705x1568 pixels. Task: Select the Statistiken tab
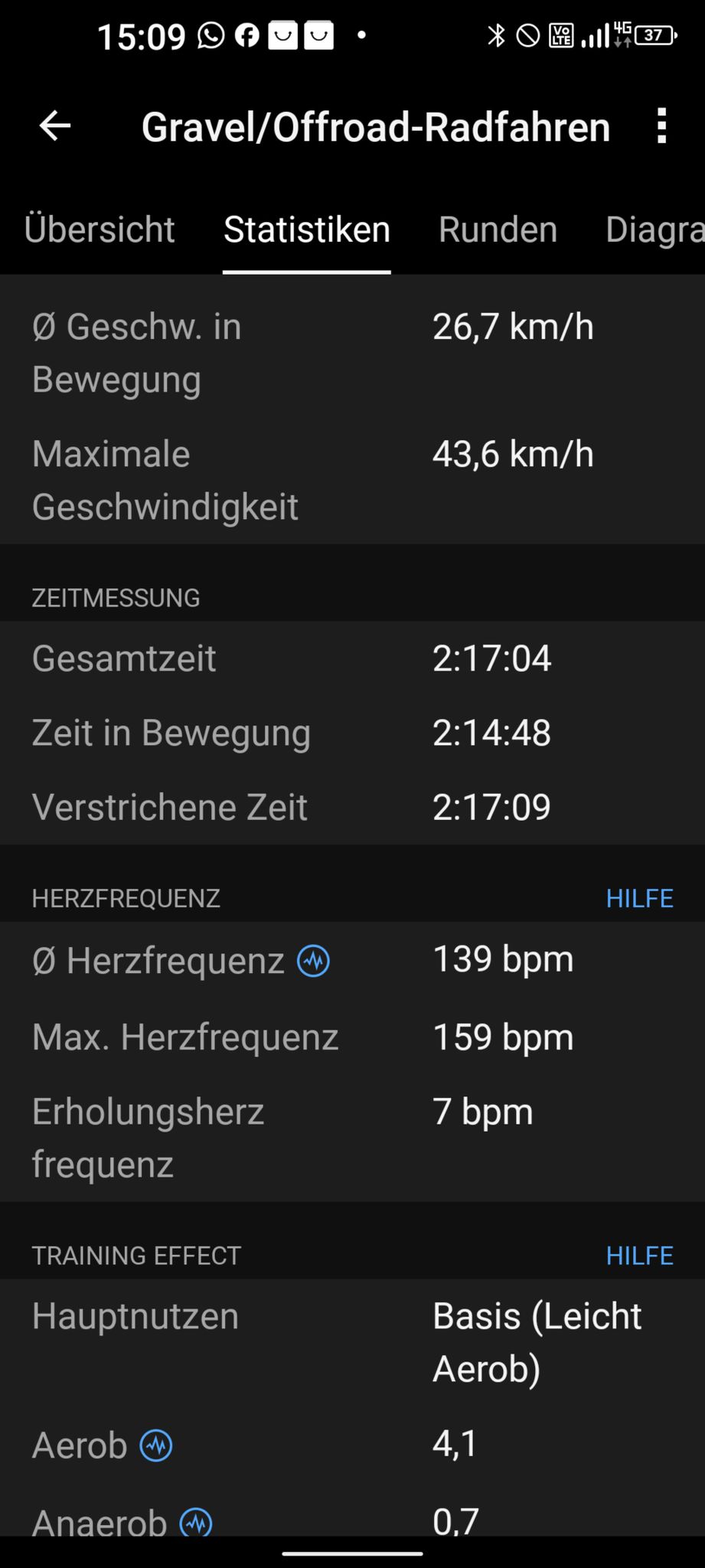(307, 230)
